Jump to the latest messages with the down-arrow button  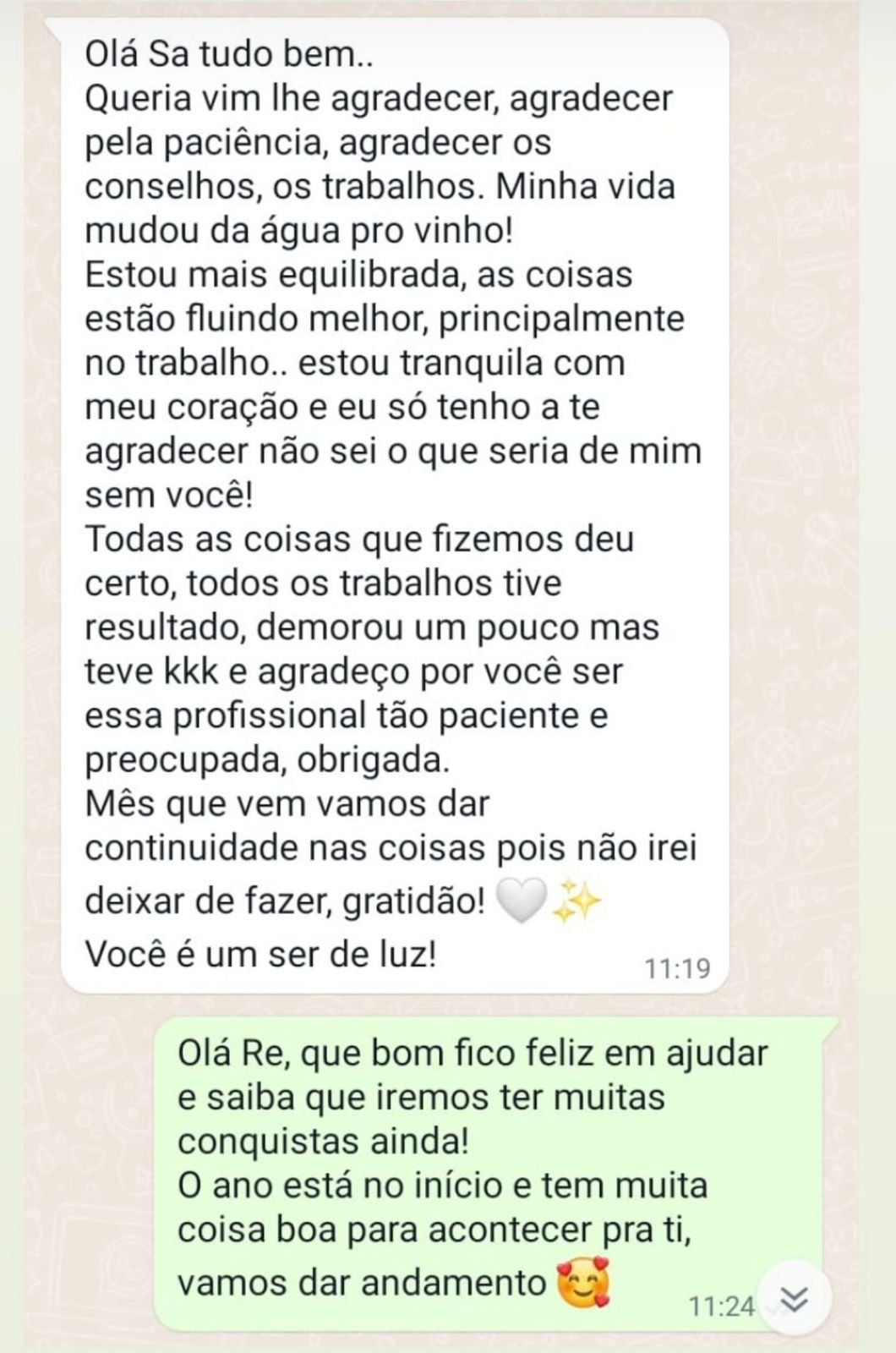click(x=795, y=1300)
